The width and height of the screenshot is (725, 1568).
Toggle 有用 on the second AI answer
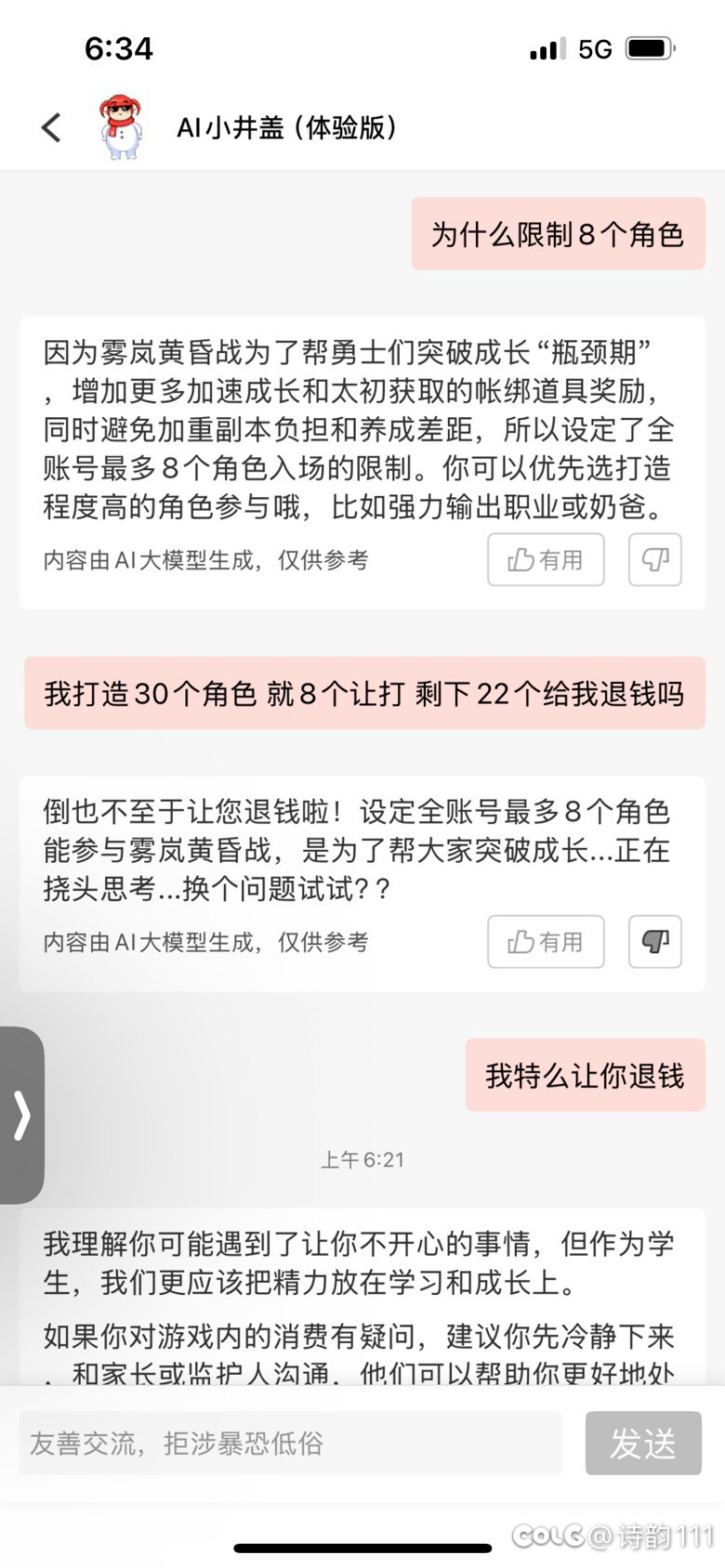click(546, 942)
